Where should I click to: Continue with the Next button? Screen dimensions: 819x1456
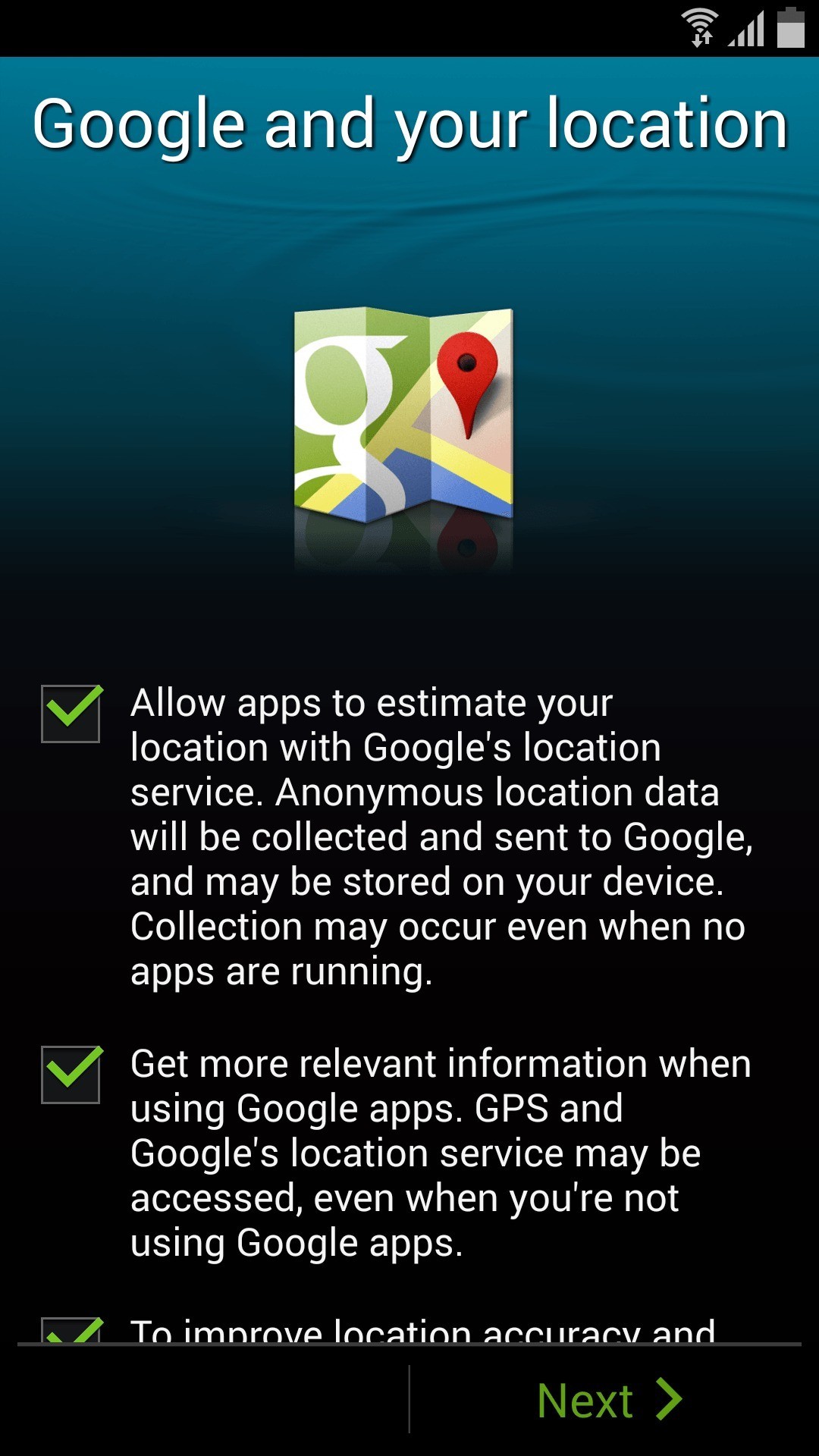point(608,1400)
